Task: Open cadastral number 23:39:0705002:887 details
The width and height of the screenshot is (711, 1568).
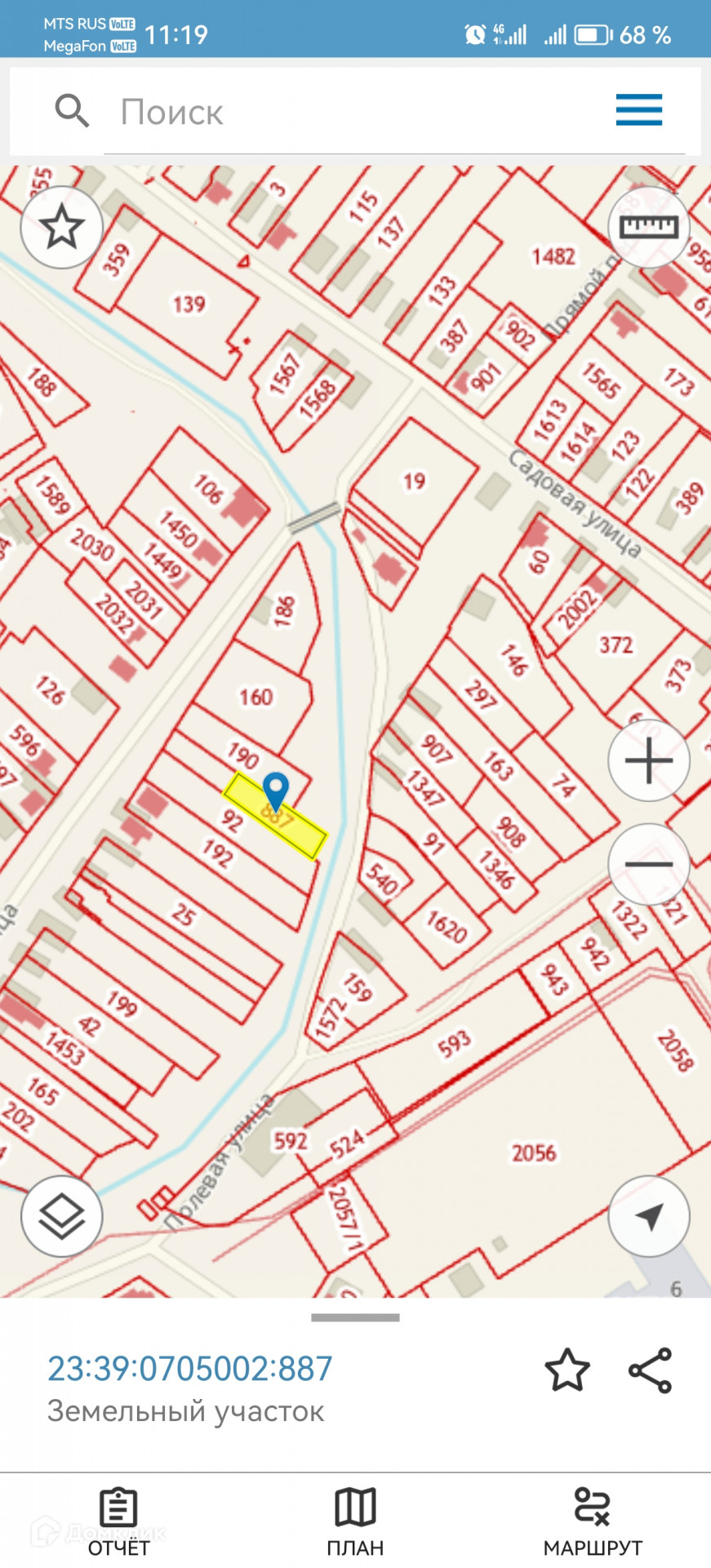Action: pyautogui.click(x=190, y=1369)
